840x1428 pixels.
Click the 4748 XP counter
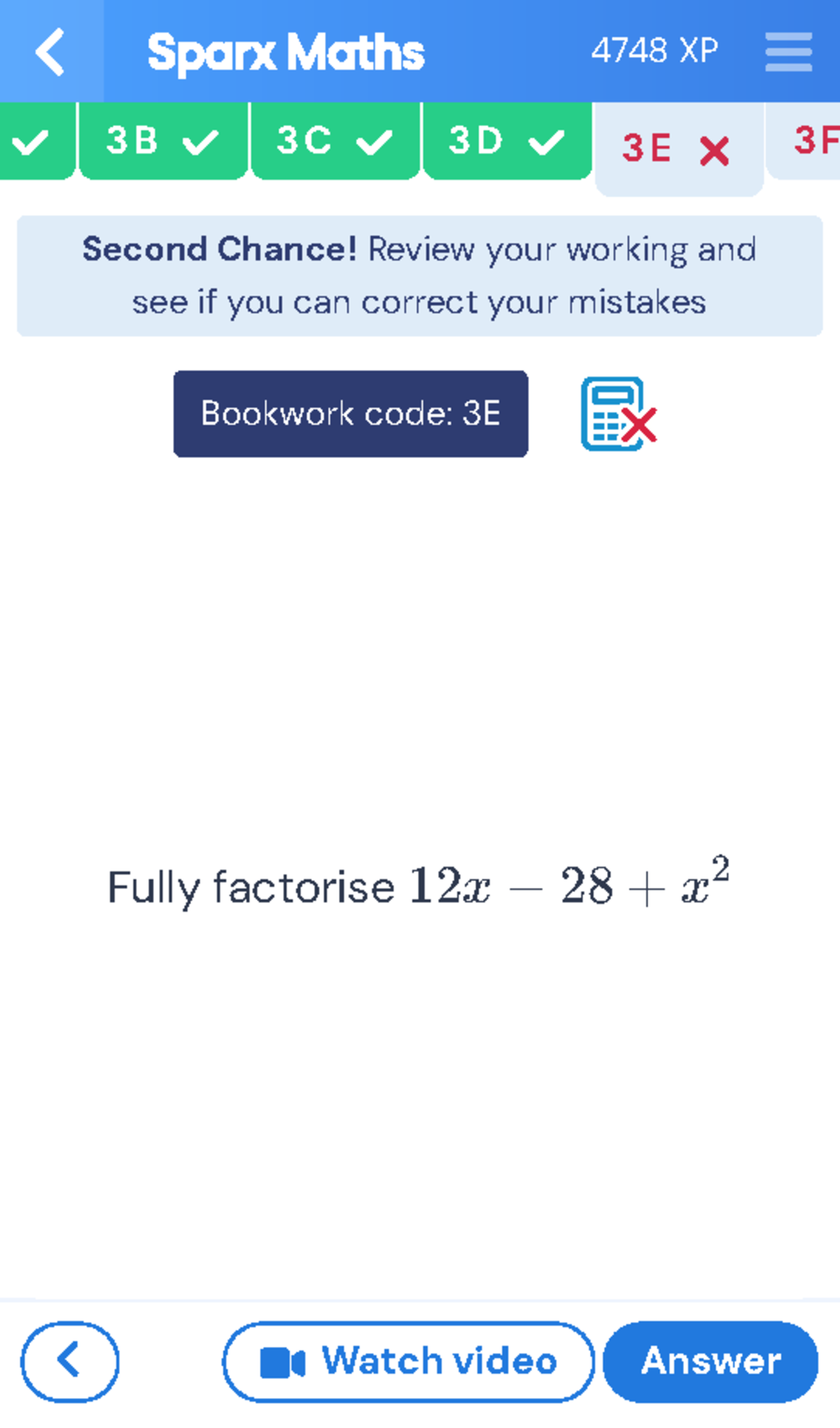655,50
